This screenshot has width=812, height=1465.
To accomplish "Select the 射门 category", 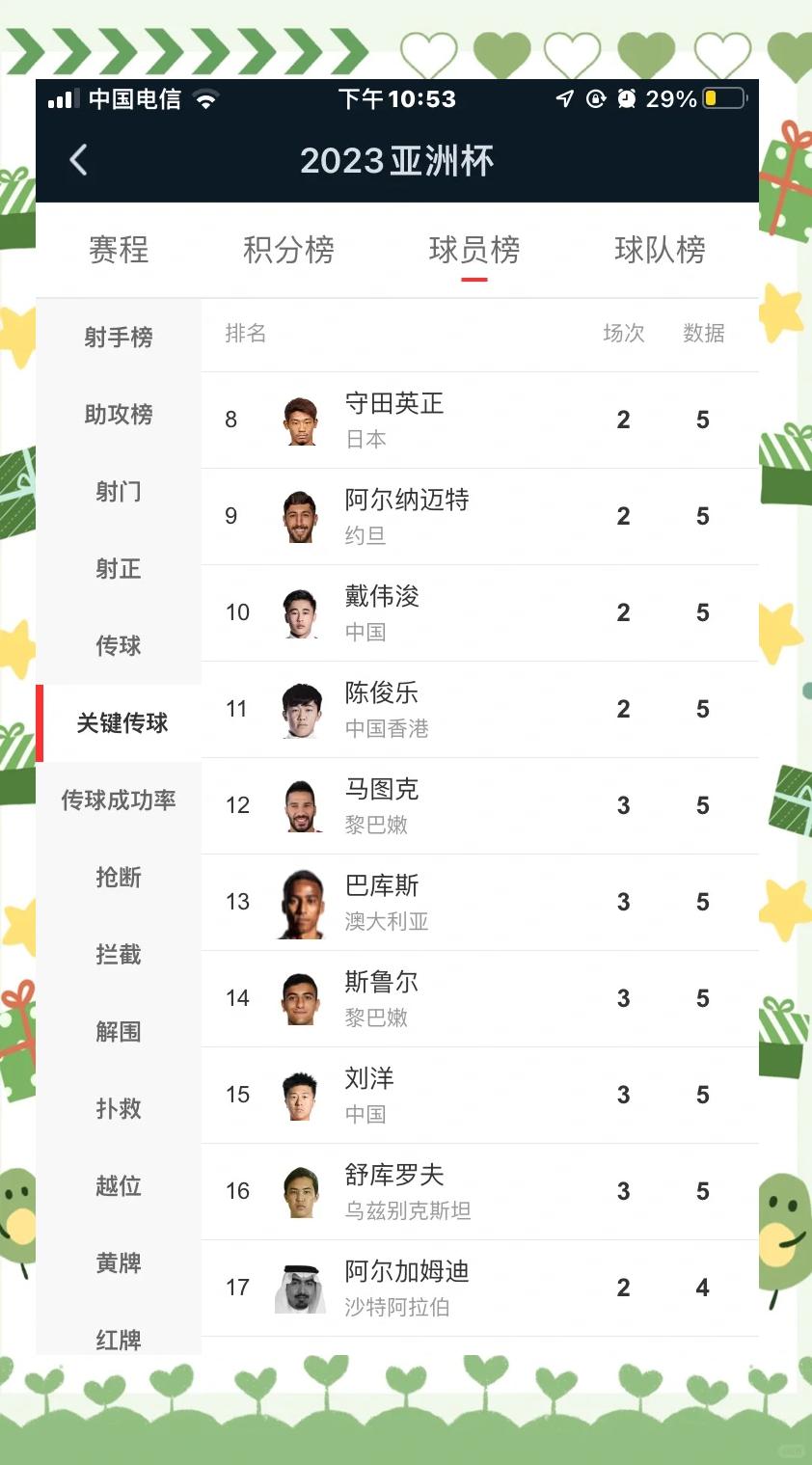I will point(119,492).
